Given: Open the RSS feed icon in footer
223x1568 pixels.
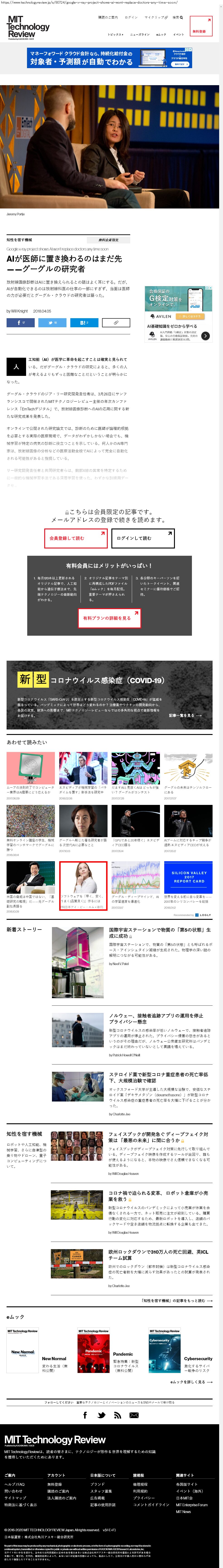Looking at the screenshot, I should tap(118, 1415).
